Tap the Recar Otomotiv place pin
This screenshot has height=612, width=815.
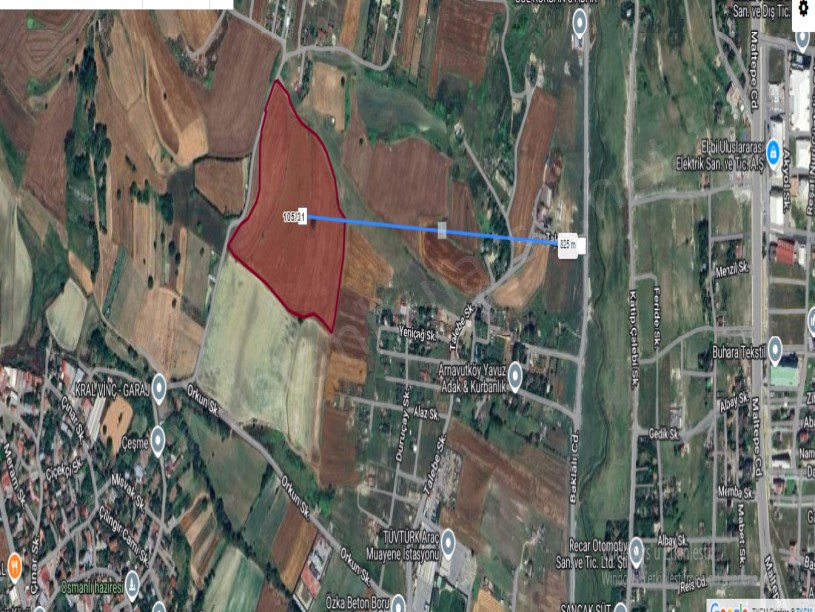pyautogui.click(x=637, y=550)
